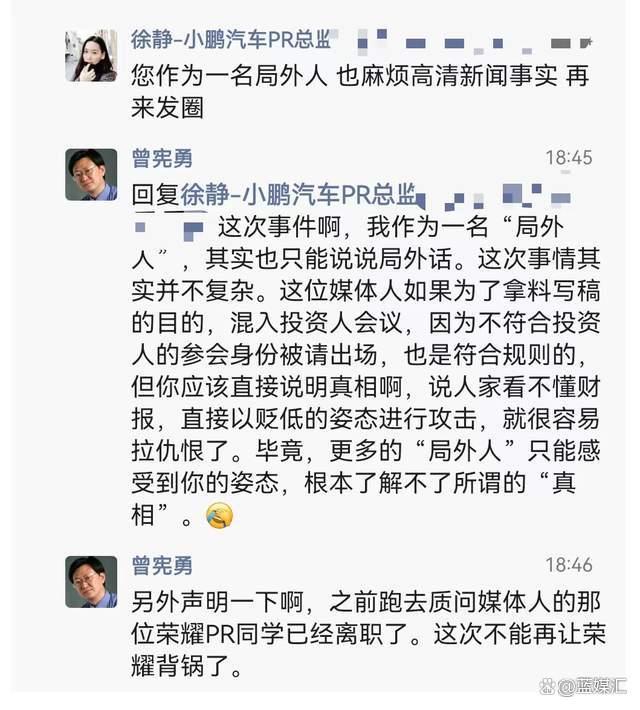Tap the replied-to name 徐静-小鹏汽车PR总监 link

(297, 193)
